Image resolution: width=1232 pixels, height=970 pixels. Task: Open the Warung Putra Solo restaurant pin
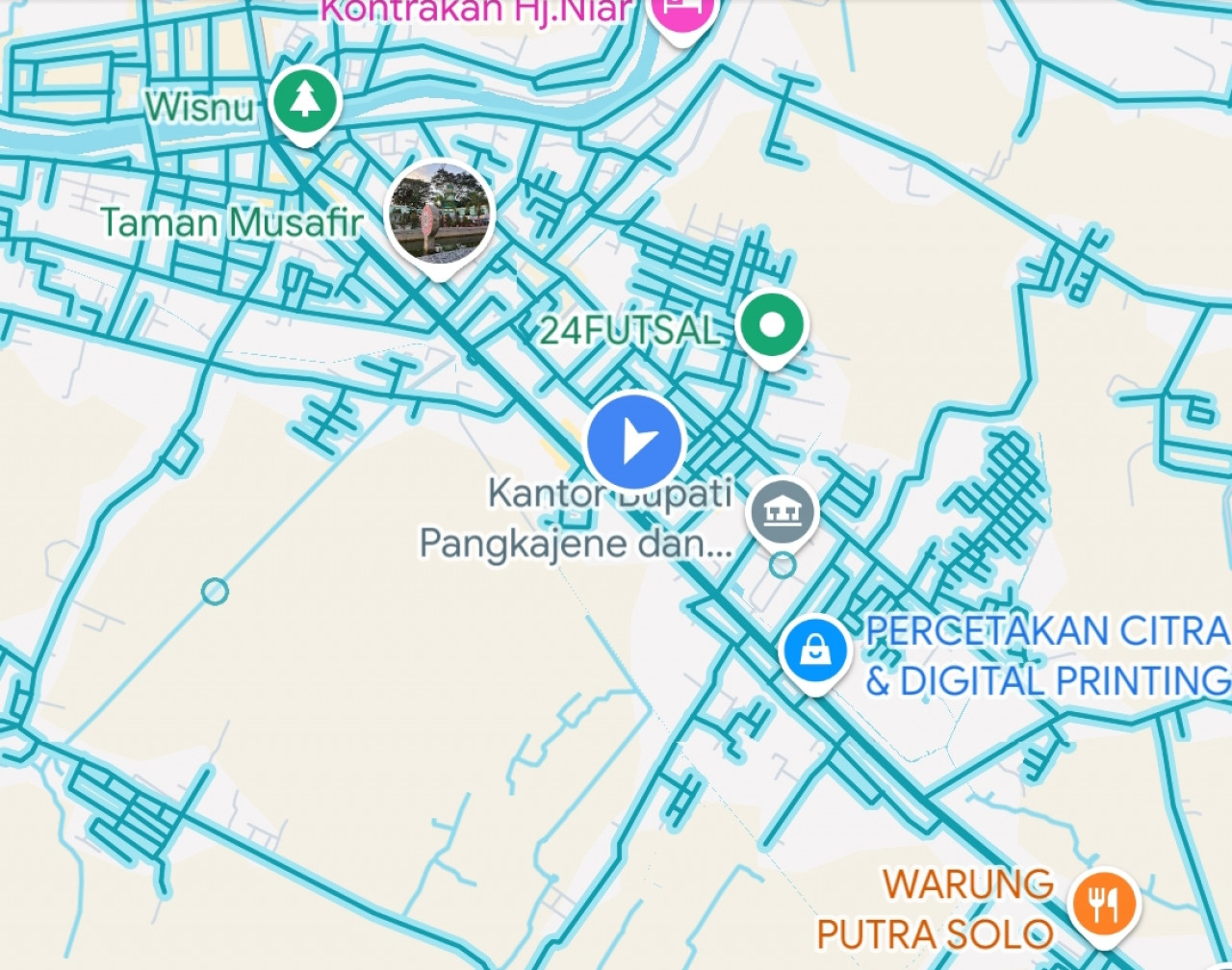point(1104,903)
